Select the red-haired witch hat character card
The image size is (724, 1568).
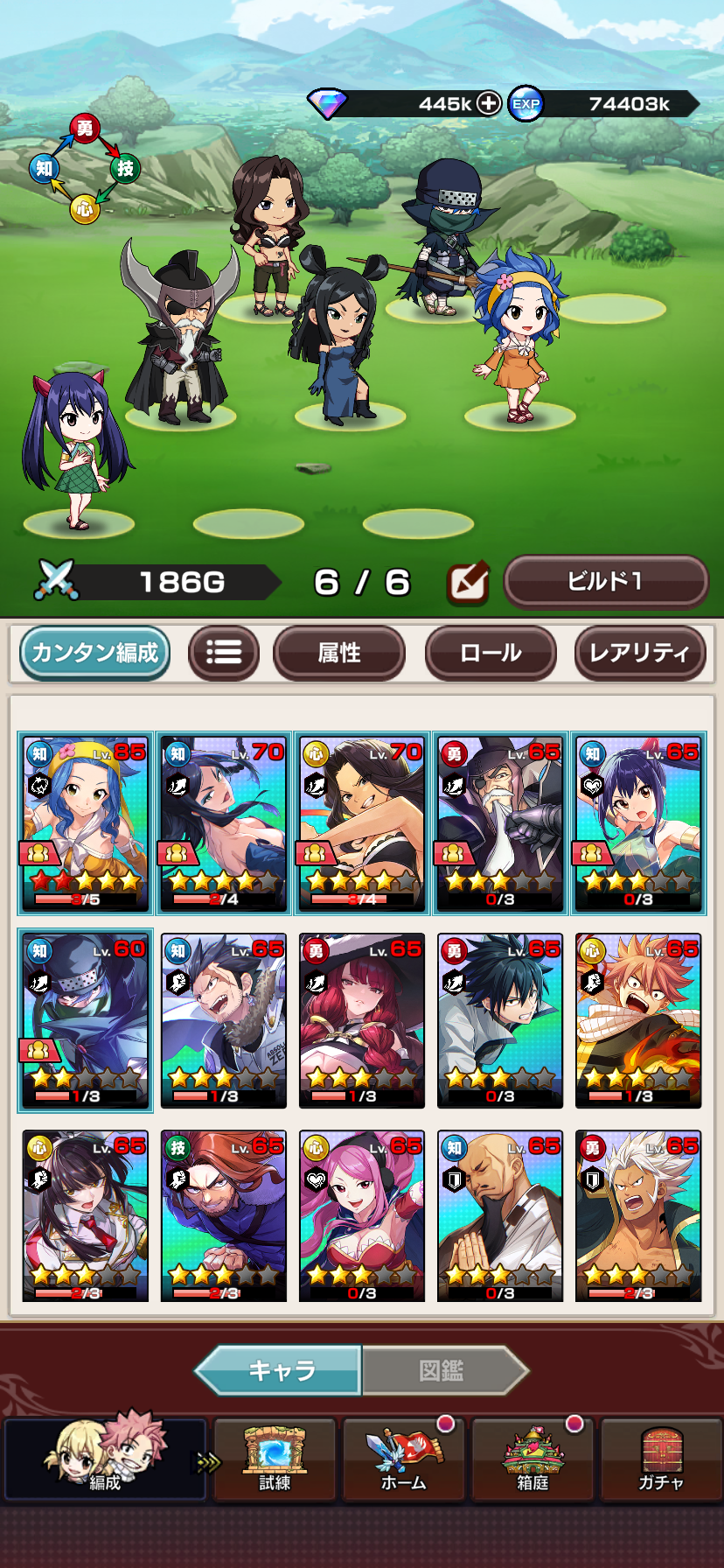(x=362, y=1020)
